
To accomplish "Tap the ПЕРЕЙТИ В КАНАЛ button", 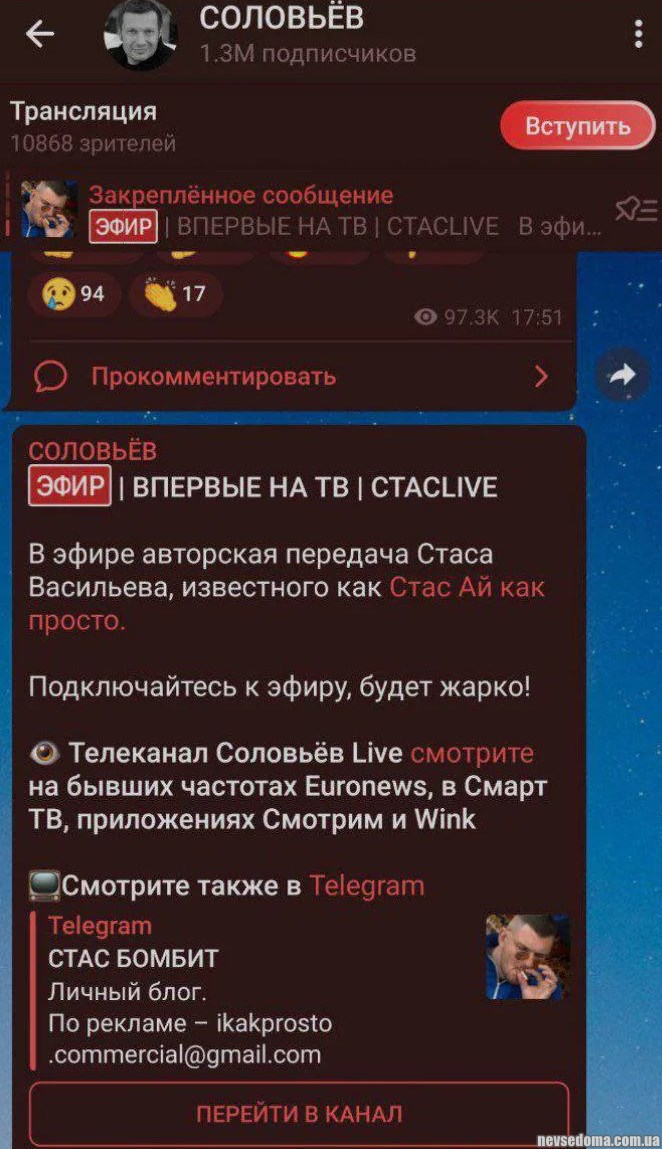I will [x=299, y=1113].
